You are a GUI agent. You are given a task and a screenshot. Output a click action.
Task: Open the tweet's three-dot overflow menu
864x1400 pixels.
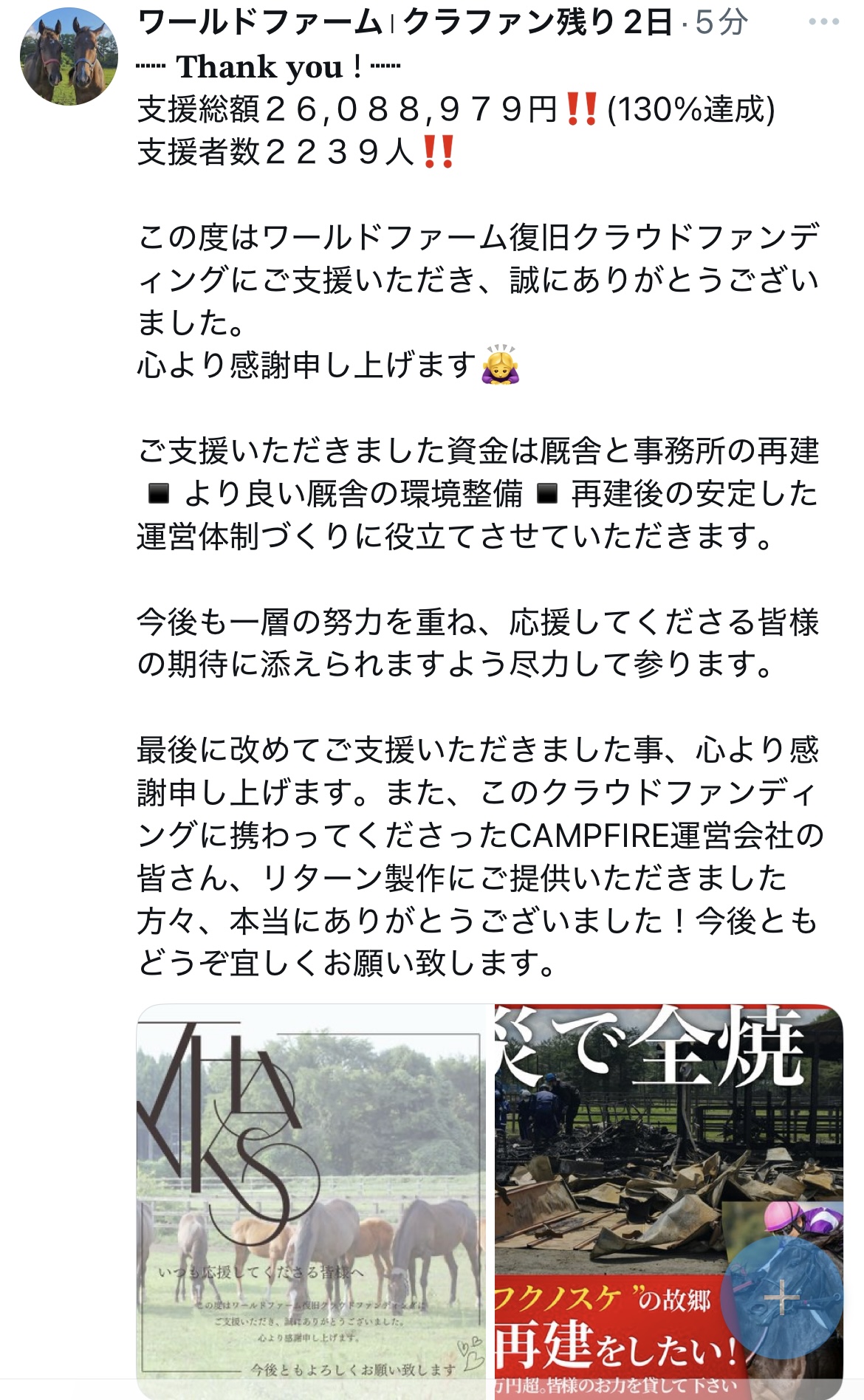[823, 22]
